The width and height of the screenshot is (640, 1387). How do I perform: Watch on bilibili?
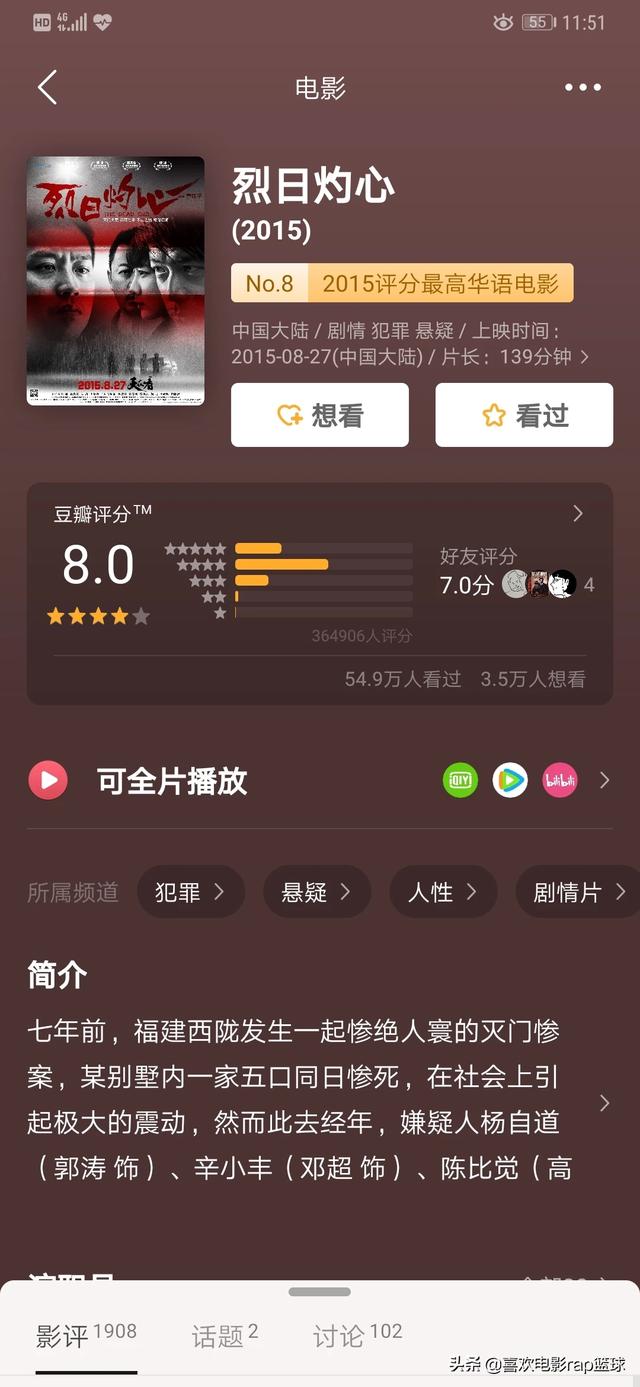[x=560, y=780]
